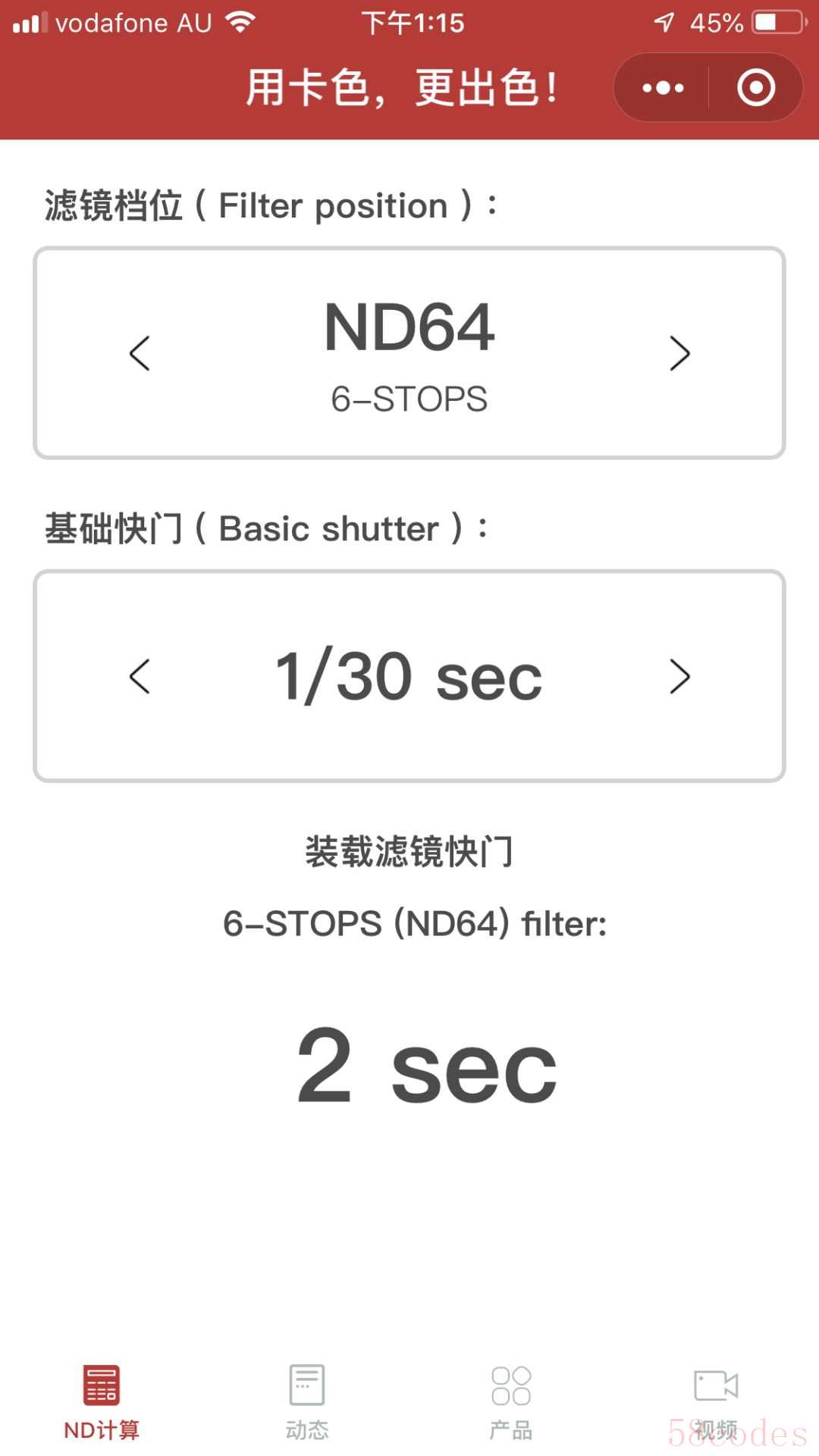Open the 产品 tab

click(511, 1401)
